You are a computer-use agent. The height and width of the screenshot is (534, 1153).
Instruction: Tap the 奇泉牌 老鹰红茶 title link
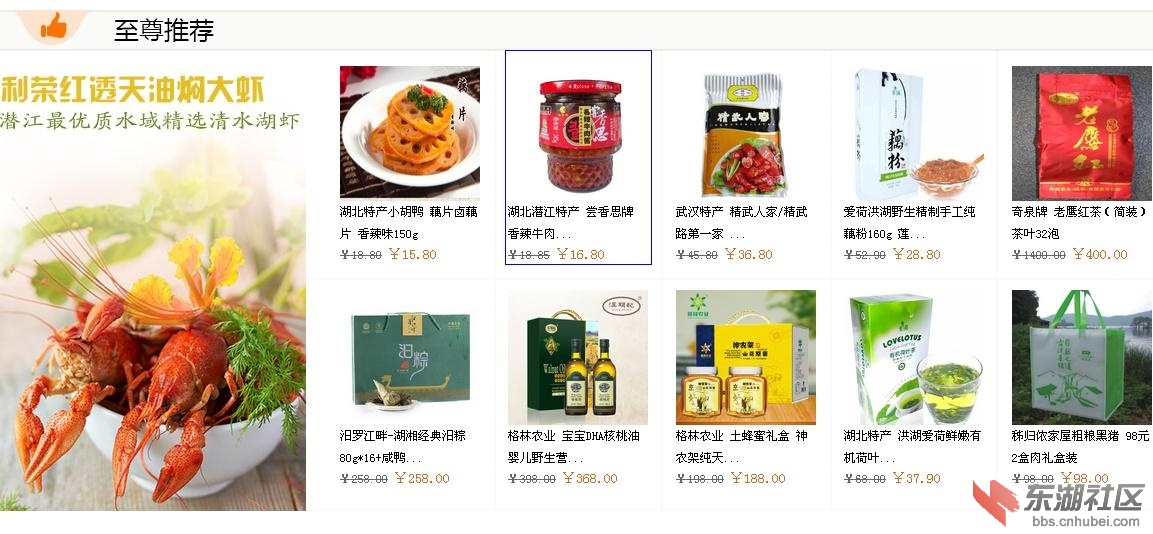[1078, 212]
